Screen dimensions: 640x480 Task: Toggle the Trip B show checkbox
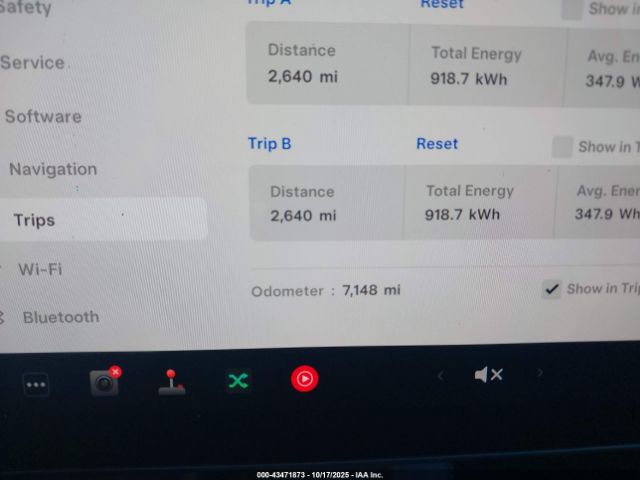(563, 147)
